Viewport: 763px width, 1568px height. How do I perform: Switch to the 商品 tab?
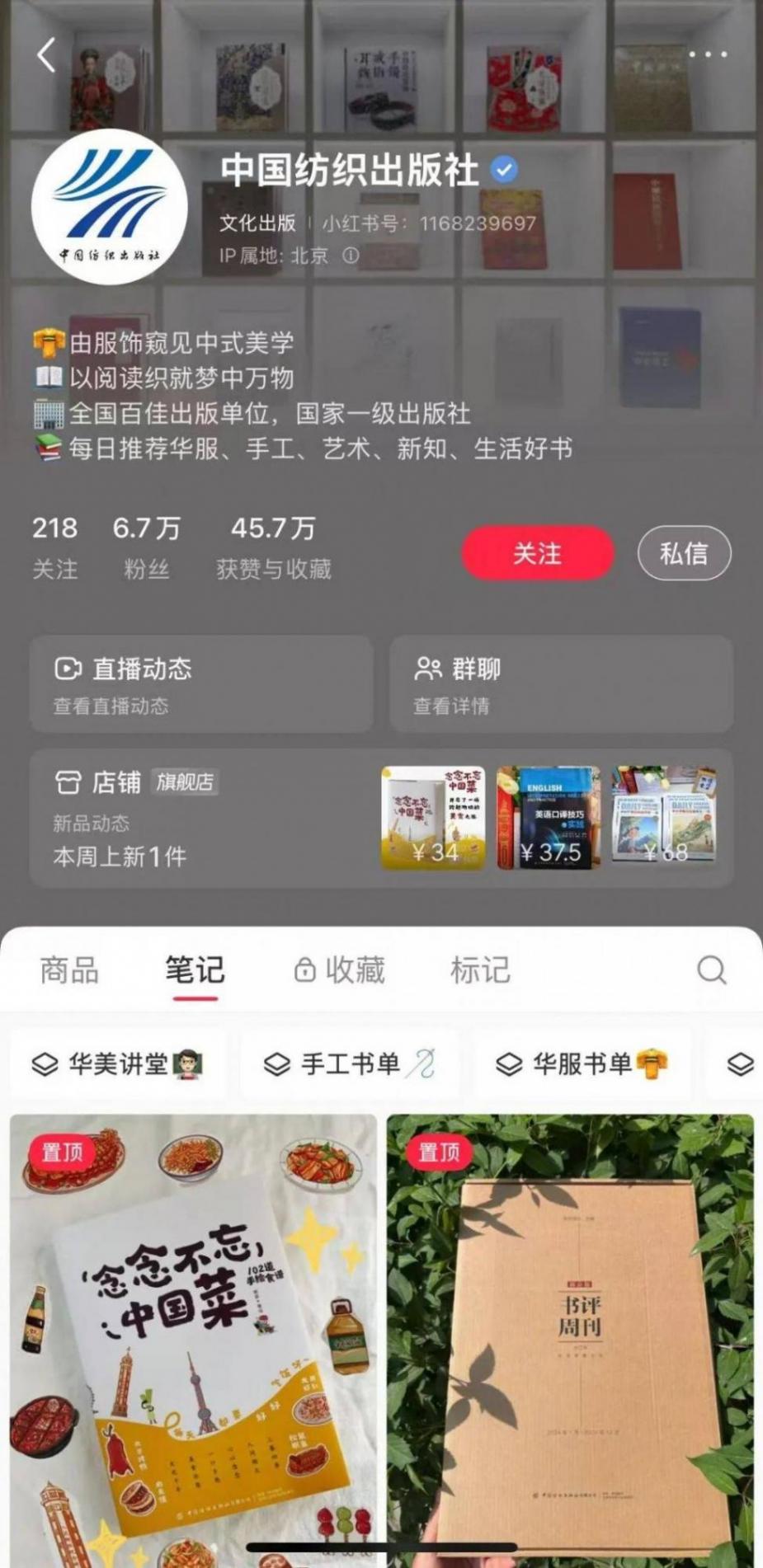(69, 970)
